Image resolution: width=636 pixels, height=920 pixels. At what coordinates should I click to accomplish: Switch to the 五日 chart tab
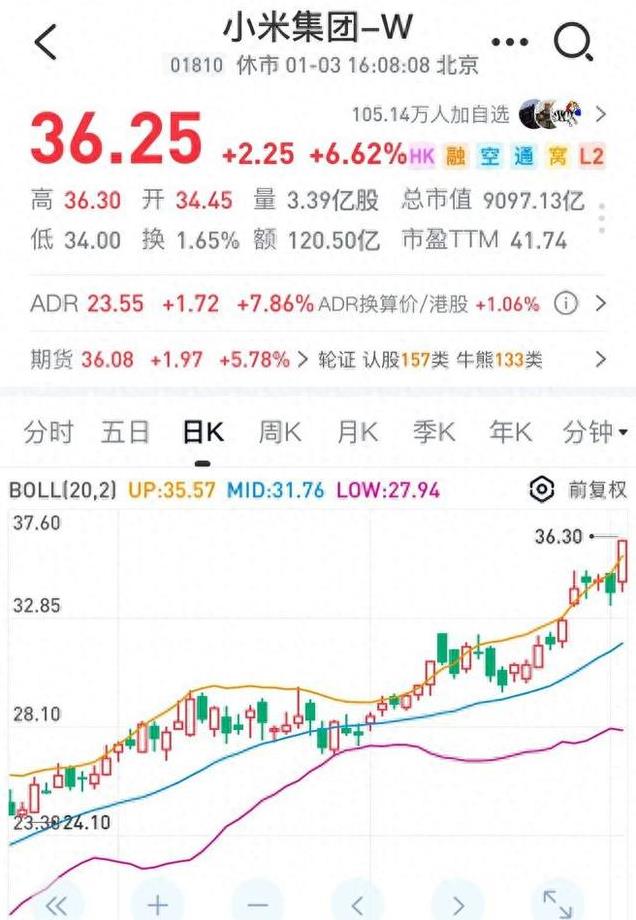click(x=125, y=433)
